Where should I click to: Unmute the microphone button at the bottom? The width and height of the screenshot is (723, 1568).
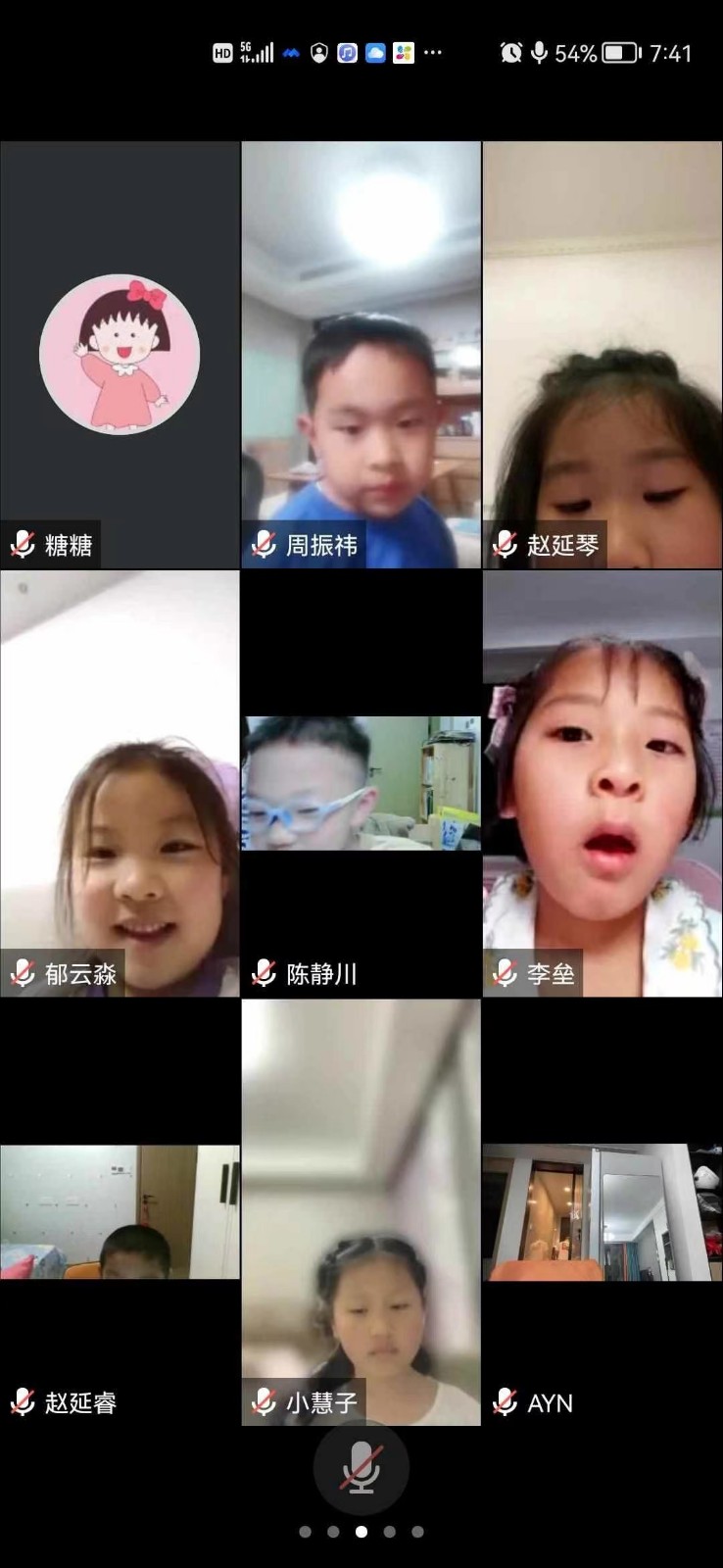[361, 1467]
